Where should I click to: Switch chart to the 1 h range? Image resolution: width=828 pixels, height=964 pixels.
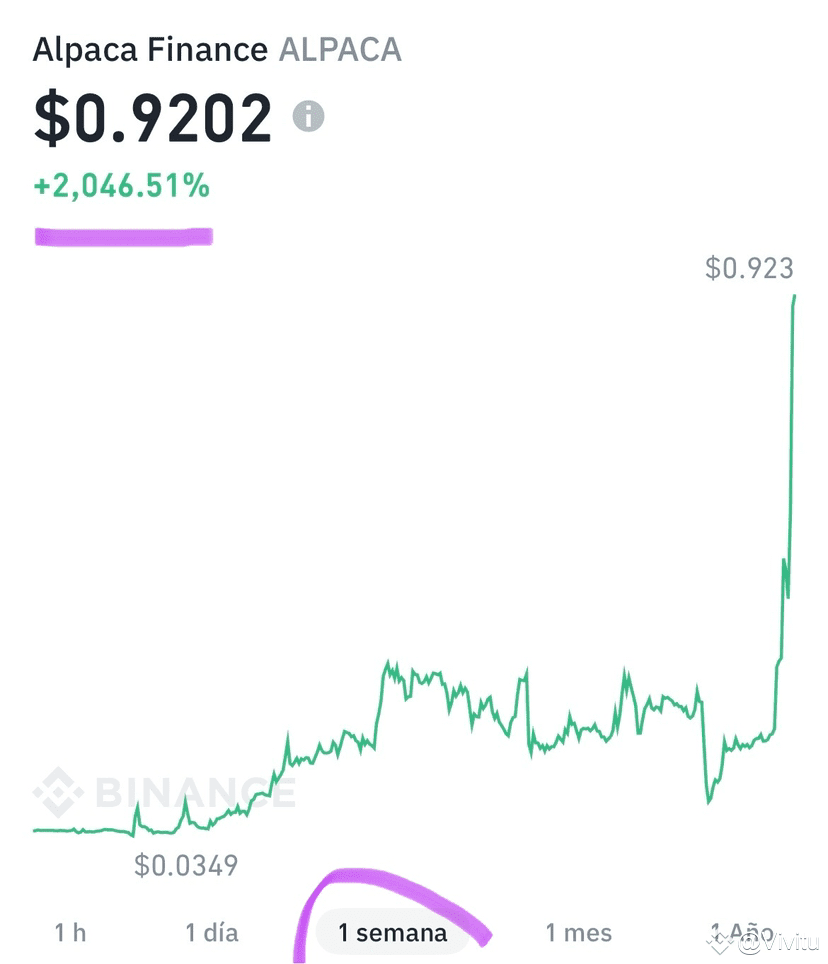point(70,933)
